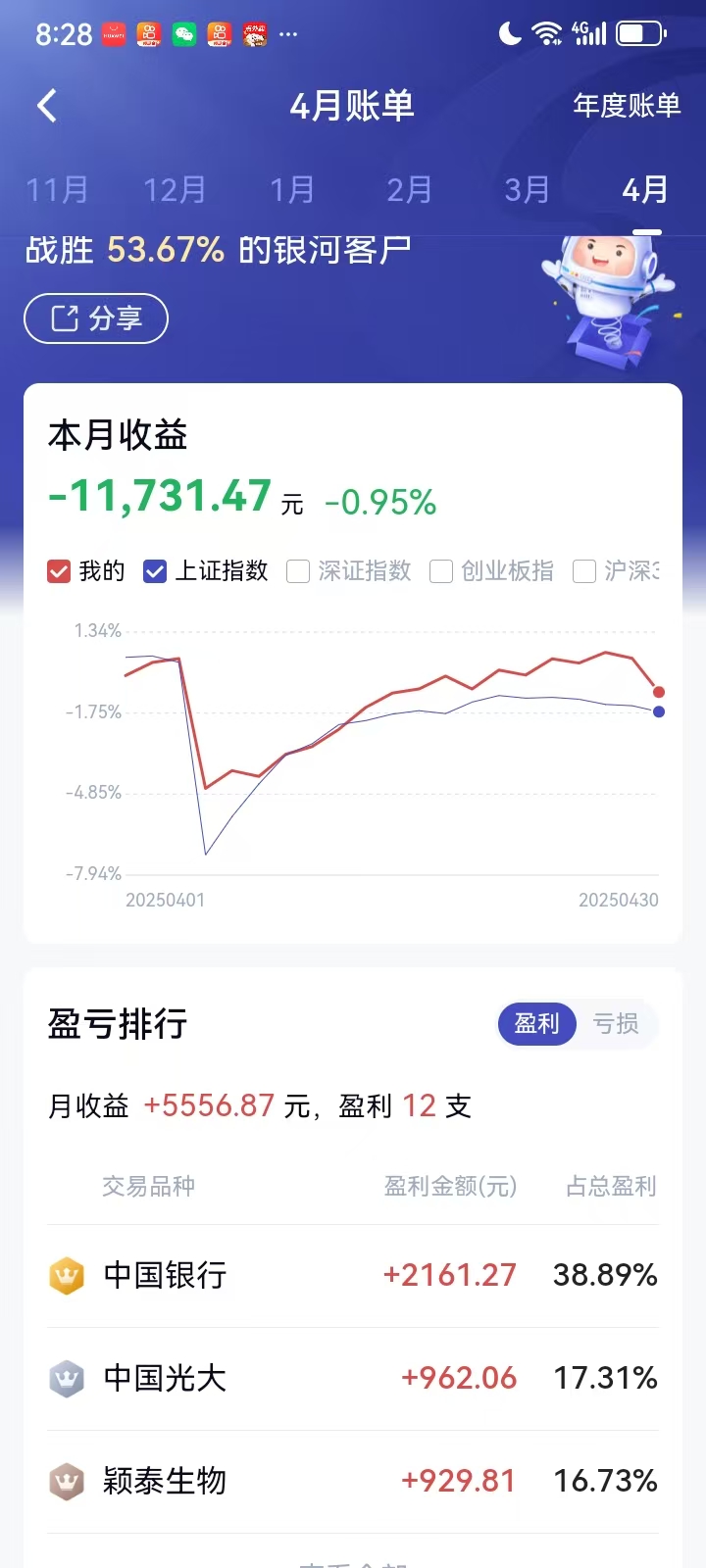Select the 2月 month tab
Viewport: 706px width, 1568px height.
click(410, 189)
